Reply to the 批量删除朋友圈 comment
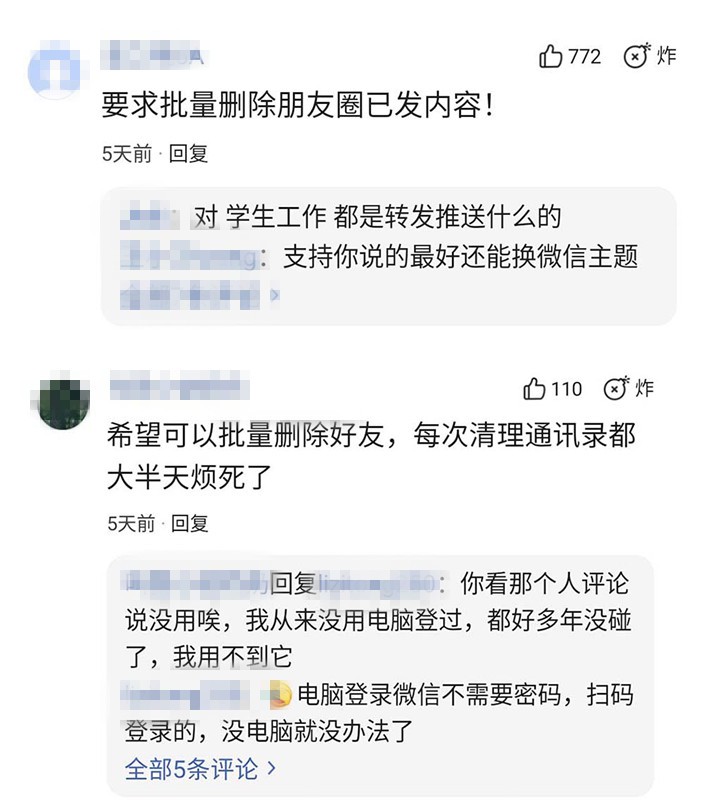 (188, 154)
